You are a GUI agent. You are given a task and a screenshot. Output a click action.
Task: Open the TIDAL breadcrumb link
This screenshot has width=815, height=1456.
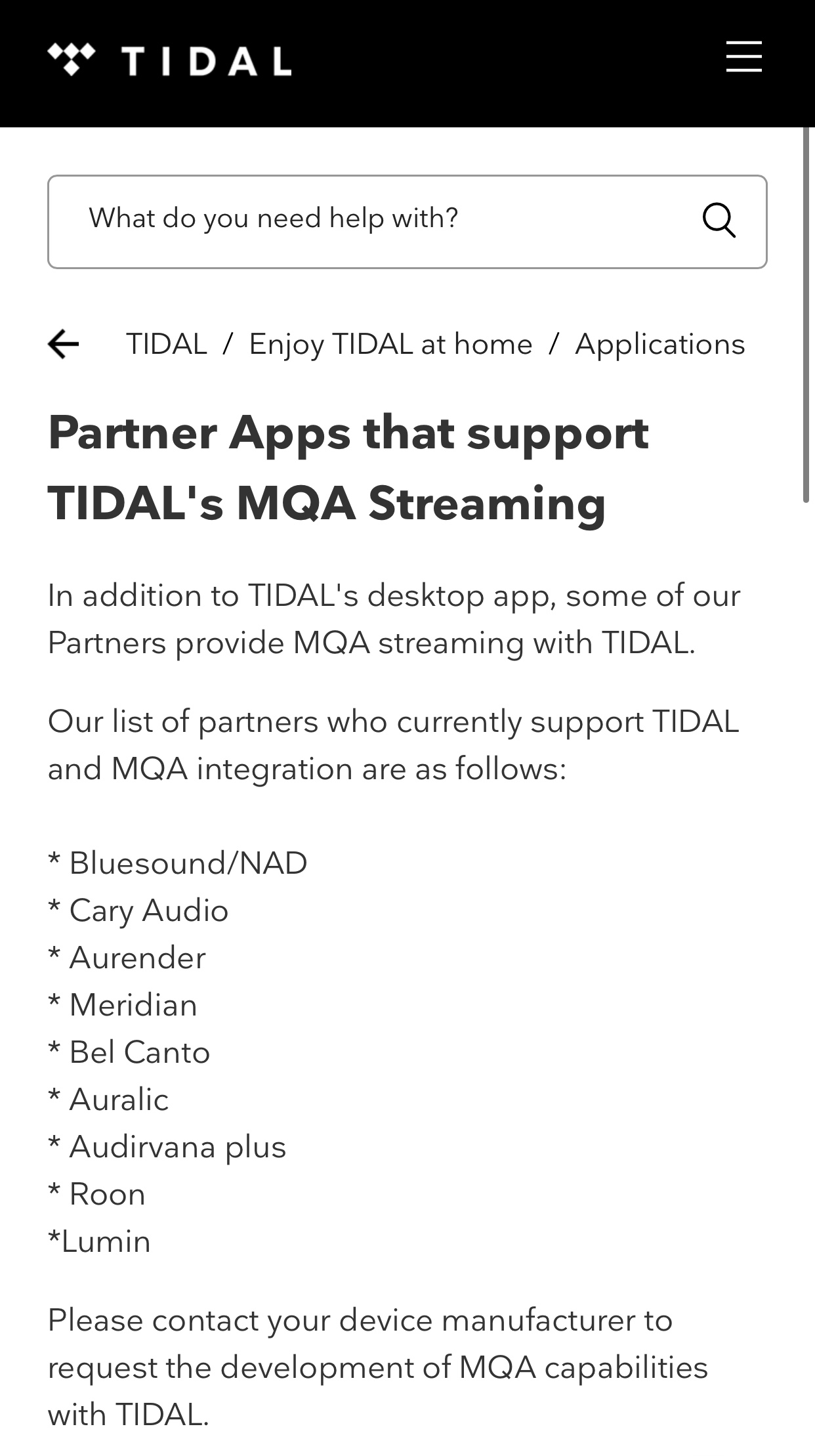pyautogui.click(x=167, y=344)
